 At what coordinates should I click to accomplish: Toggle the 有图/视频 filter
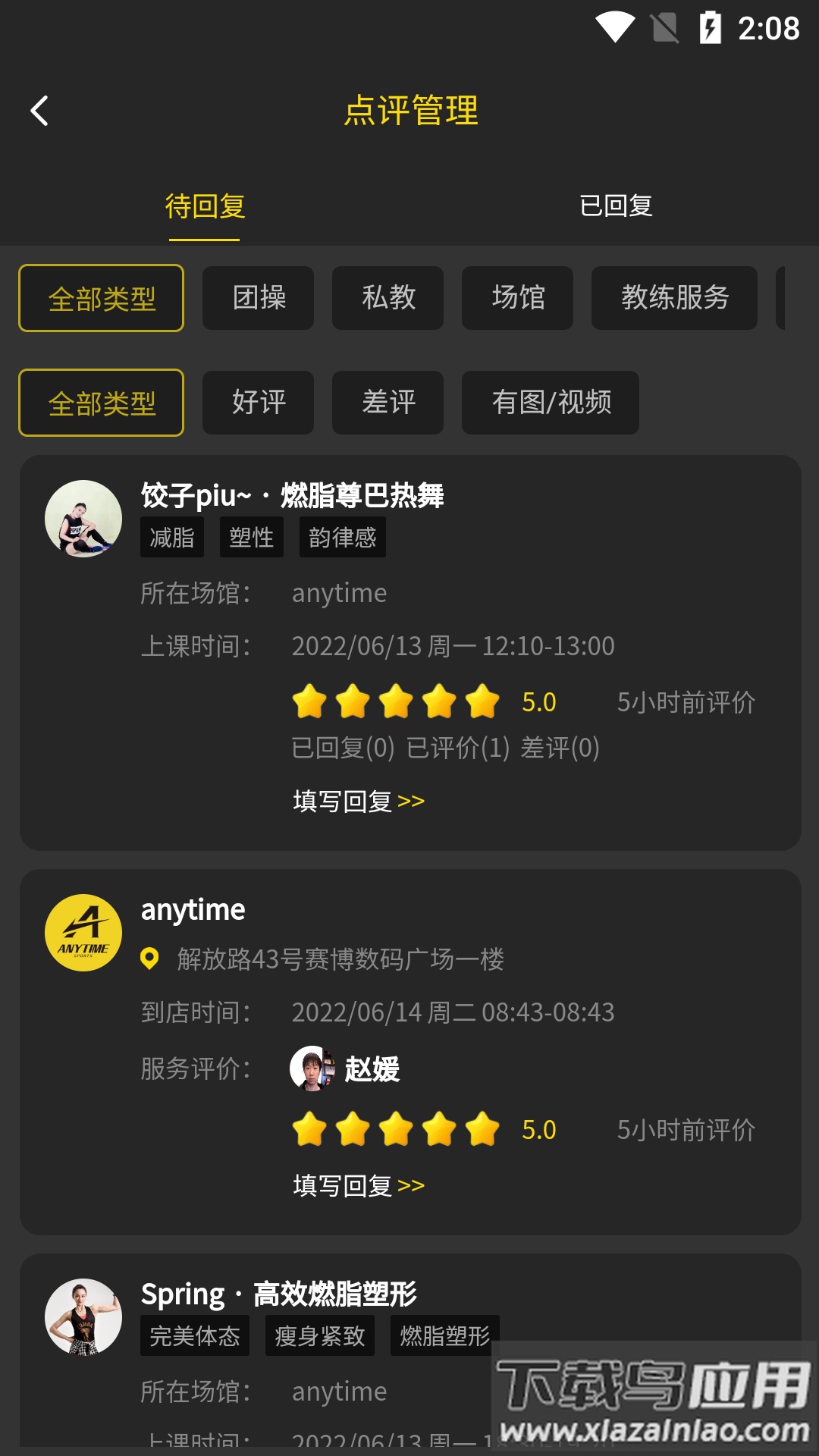[551, 403]
